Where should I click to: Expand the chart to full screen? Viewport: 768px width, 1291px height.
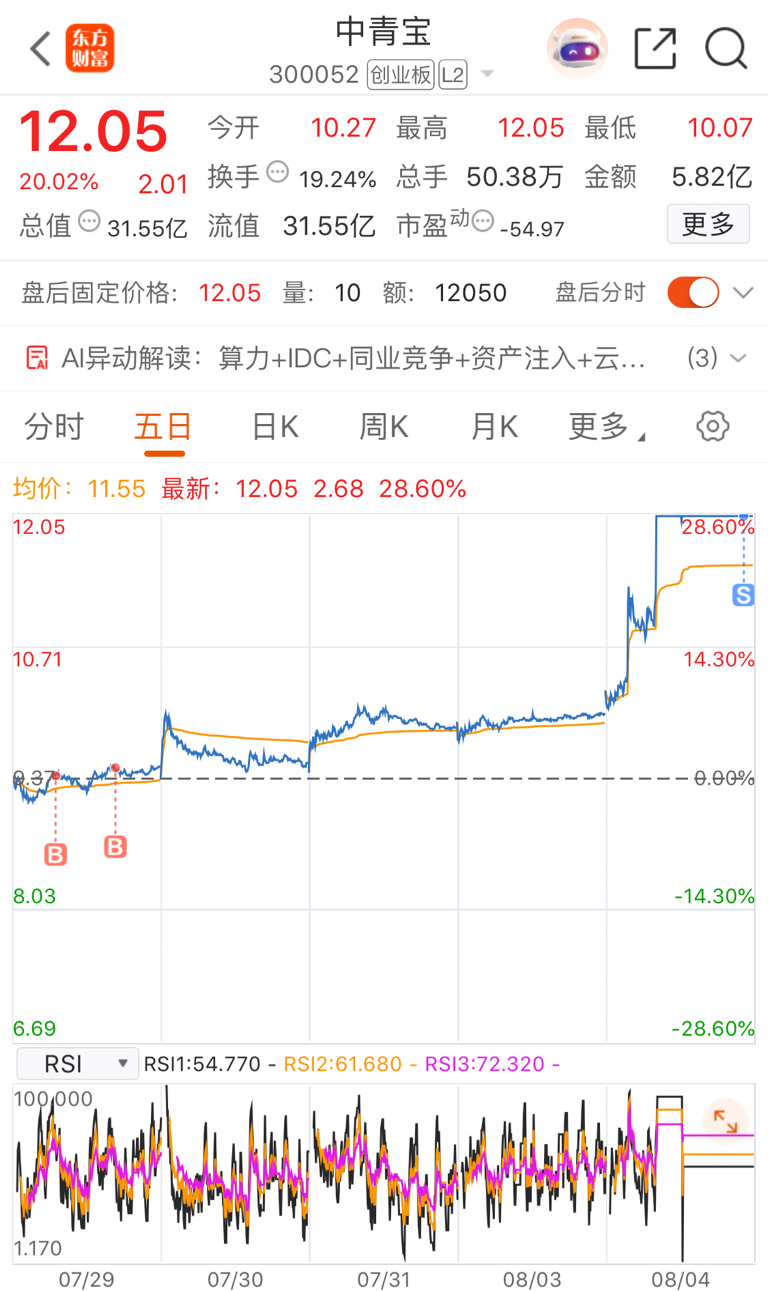coord(725,1120)
